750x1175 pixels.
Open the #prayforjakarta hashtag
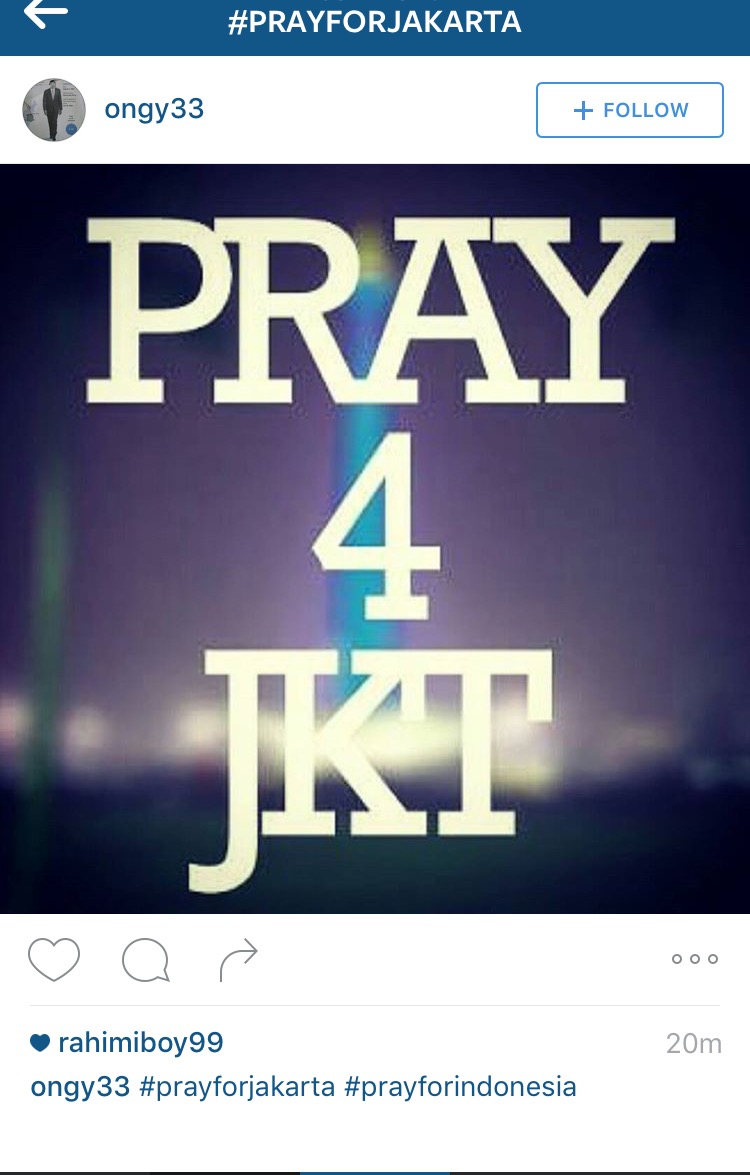[x=237, y=1087]
